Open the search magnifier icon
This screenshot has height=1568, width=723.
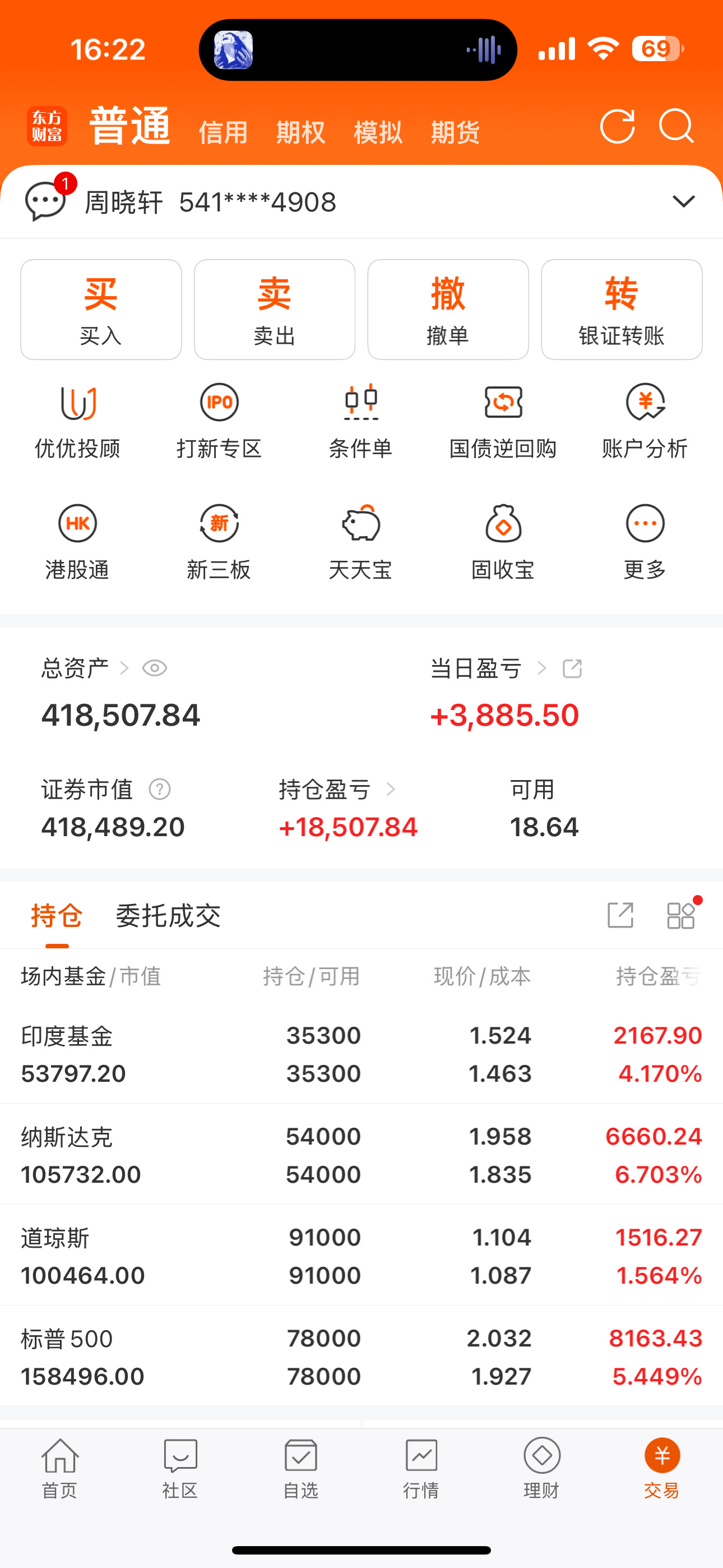pos(676,126)
